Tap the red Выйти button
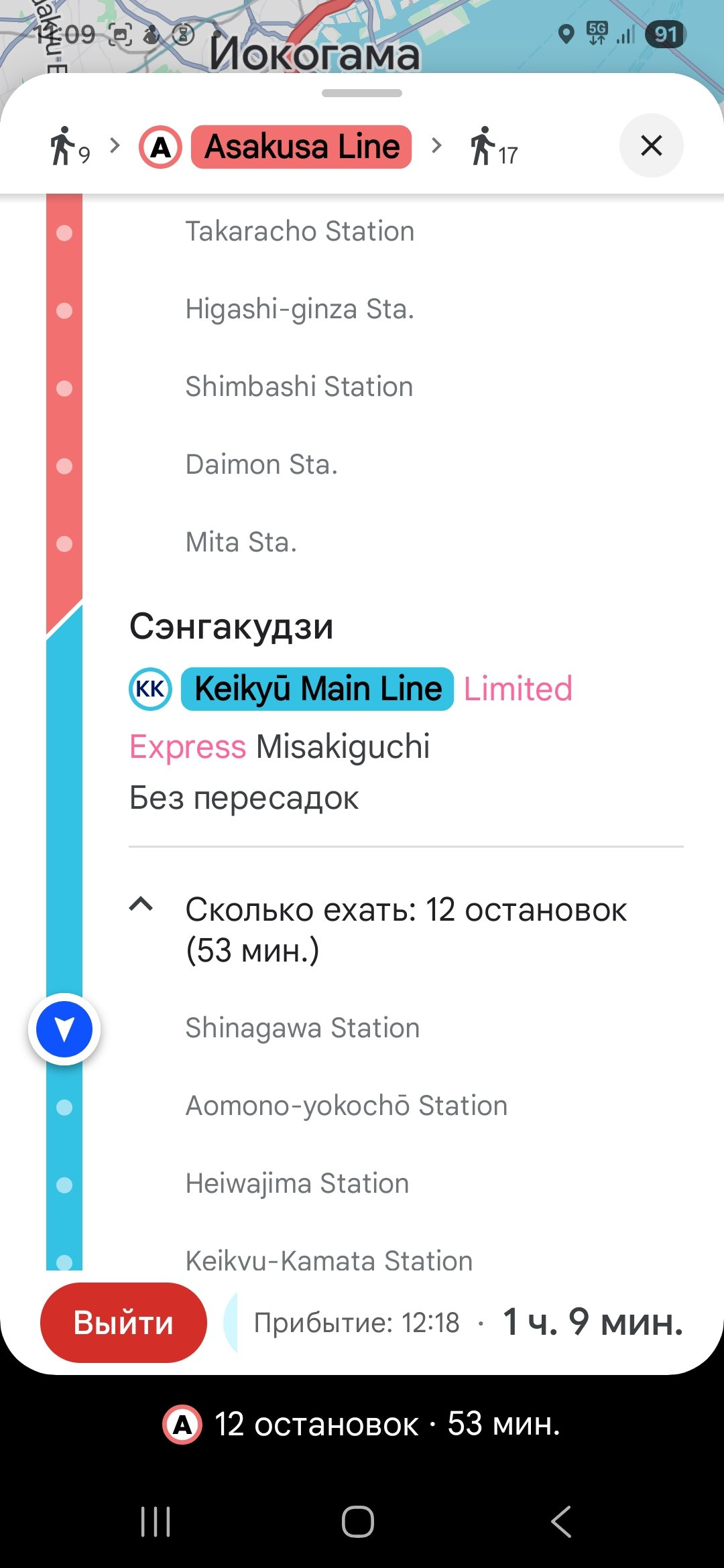Screen dimensions: 724x1568 [123, 1323]
